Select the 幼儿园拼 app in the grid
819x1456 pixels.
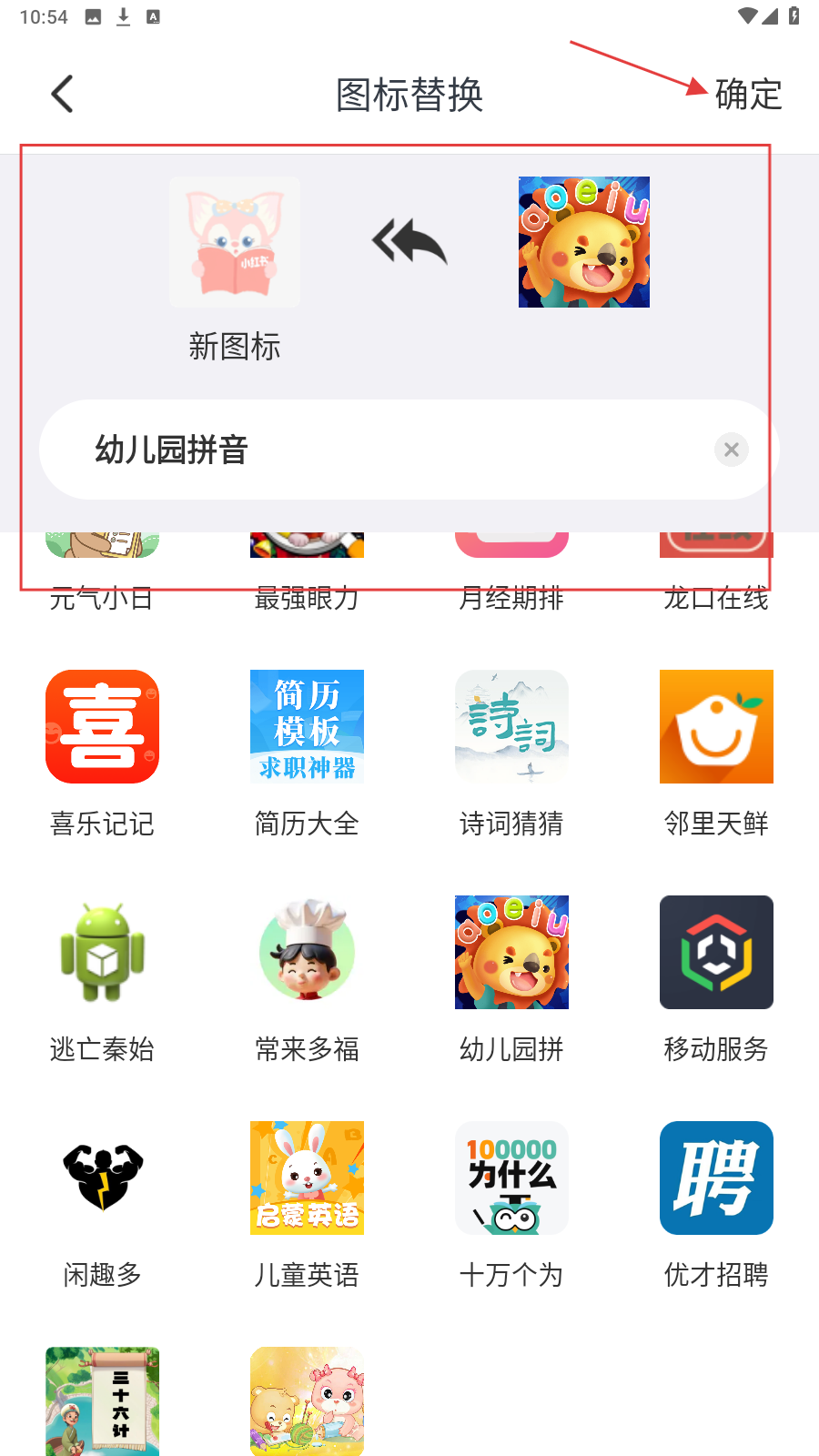point(511,953)
